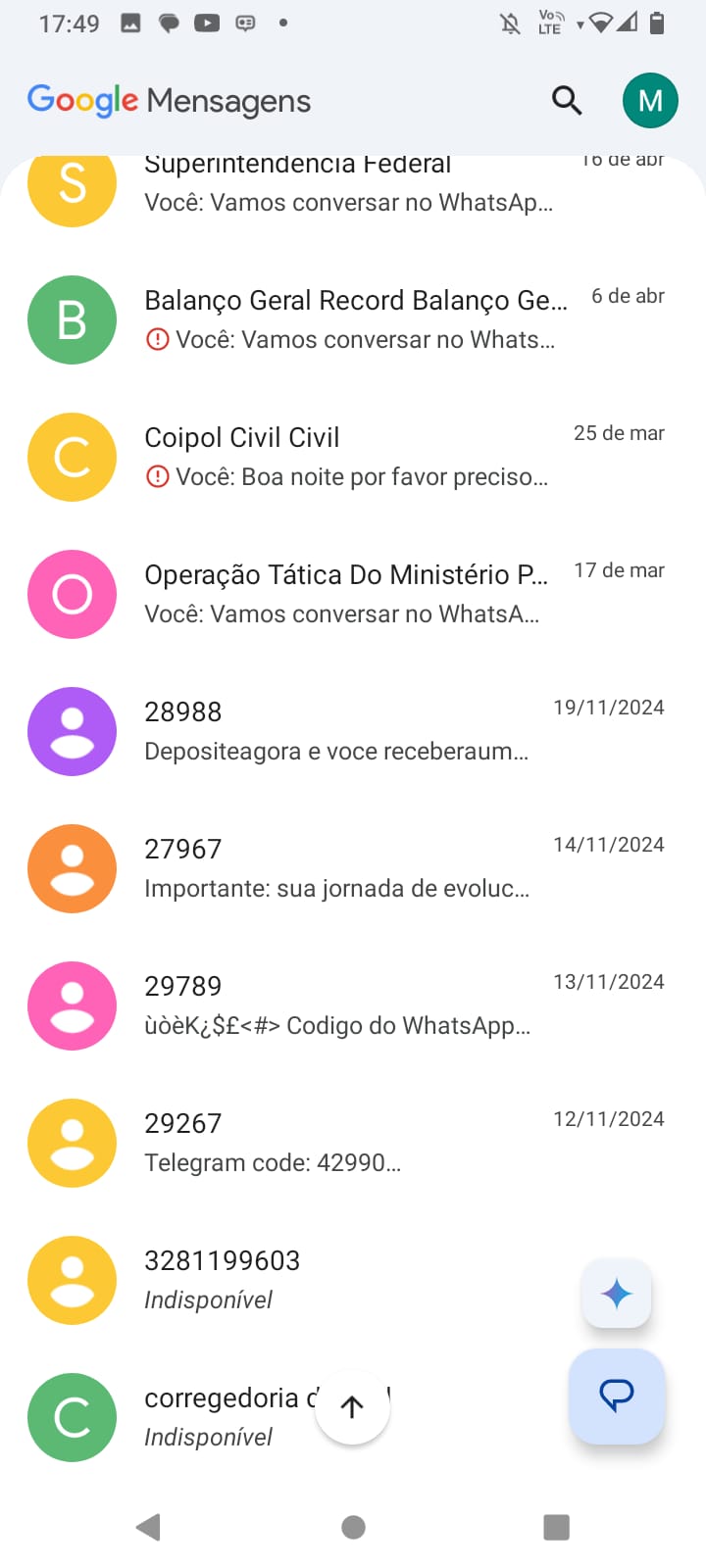Tap the Gemini sparkle button
The image size is (706, 1568).
click(617, 1294)
